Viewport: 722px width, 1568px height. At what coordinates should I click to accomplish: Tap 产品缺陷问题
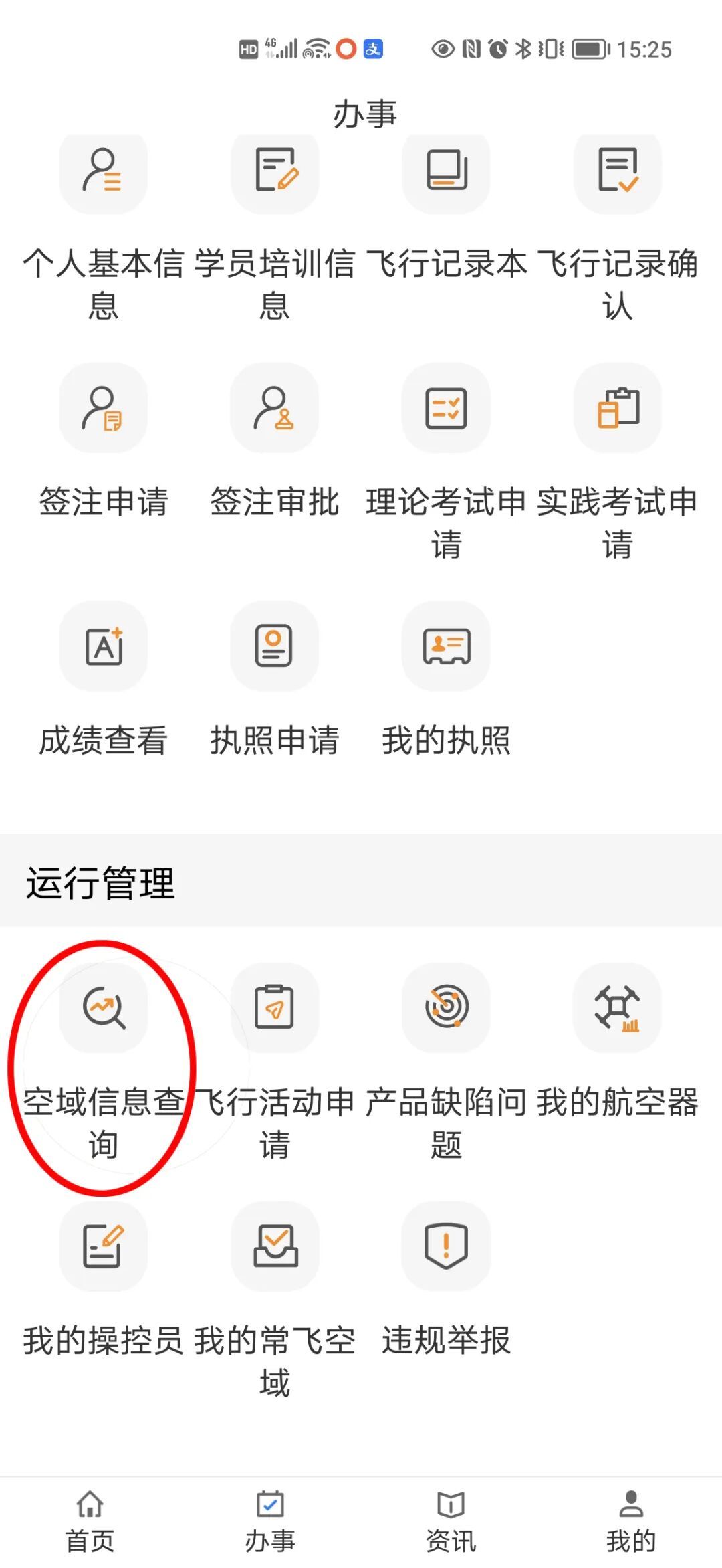pos(446,1007)
